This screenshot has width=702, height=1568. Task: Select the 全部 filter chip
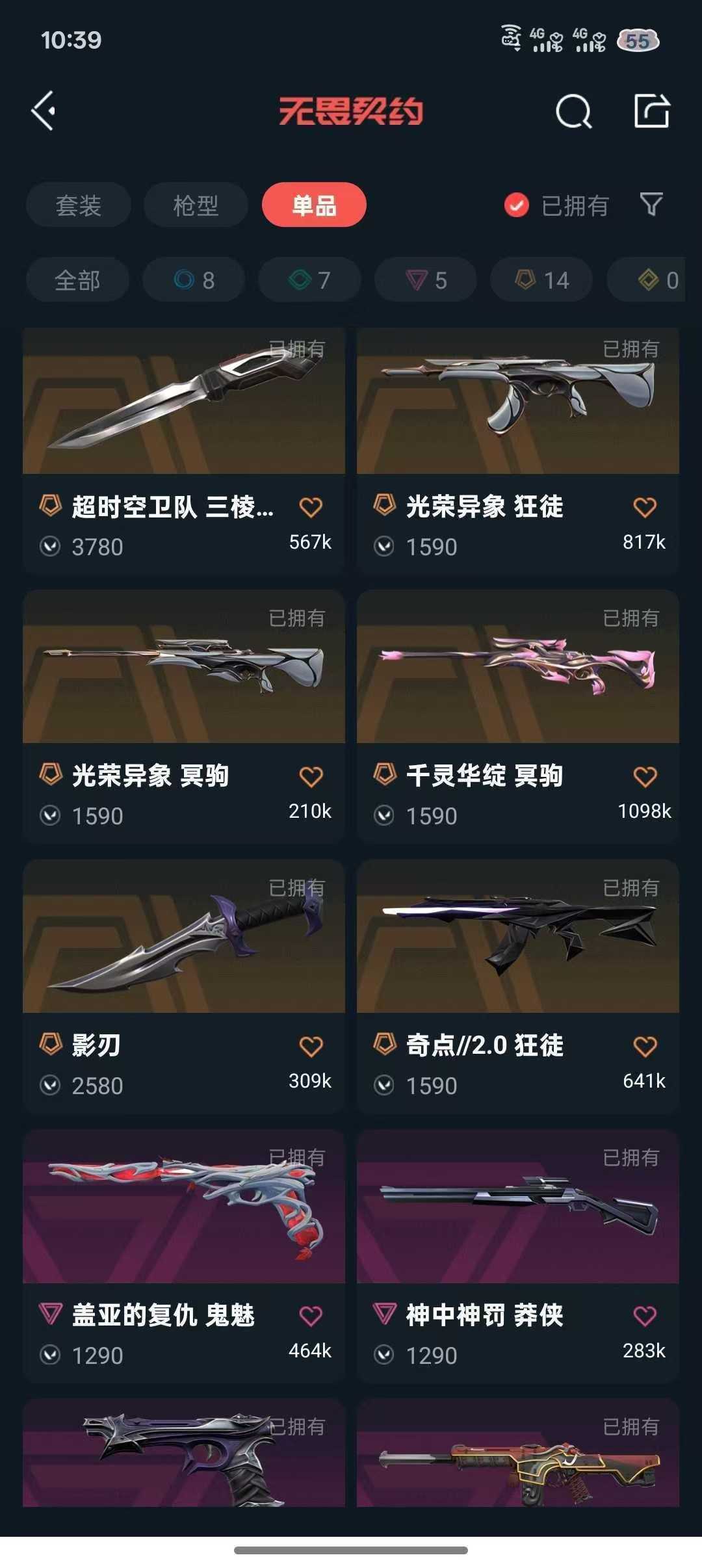tap(77, 280)
